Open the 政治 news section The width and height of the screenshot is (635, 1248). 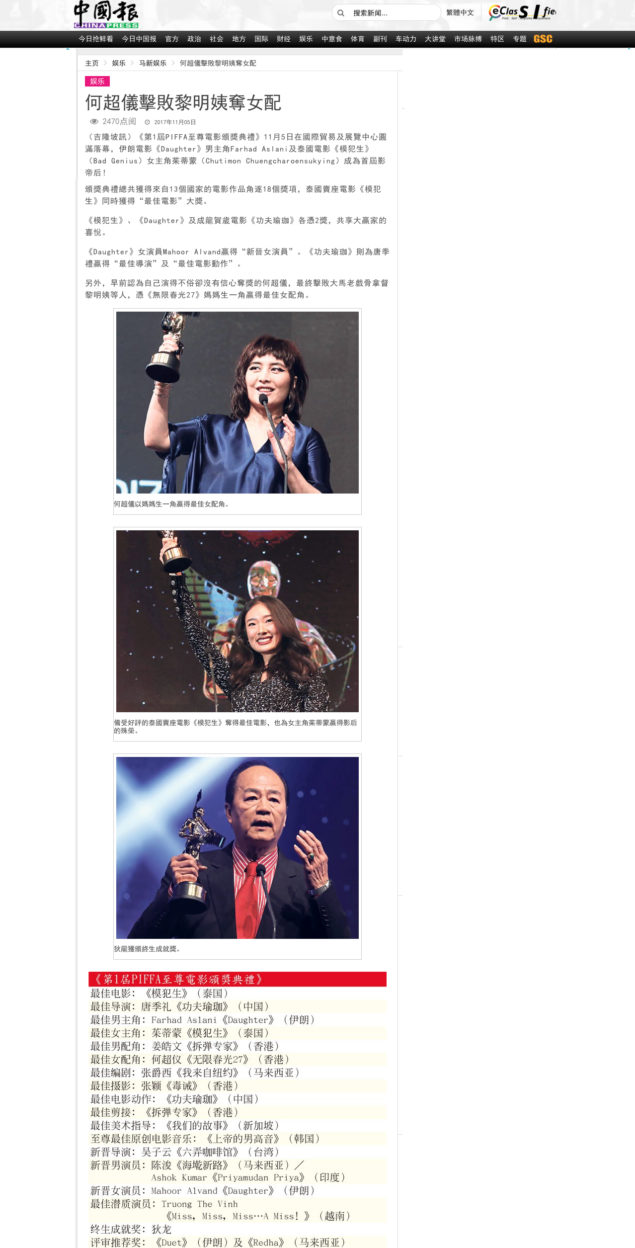point(194,39)
